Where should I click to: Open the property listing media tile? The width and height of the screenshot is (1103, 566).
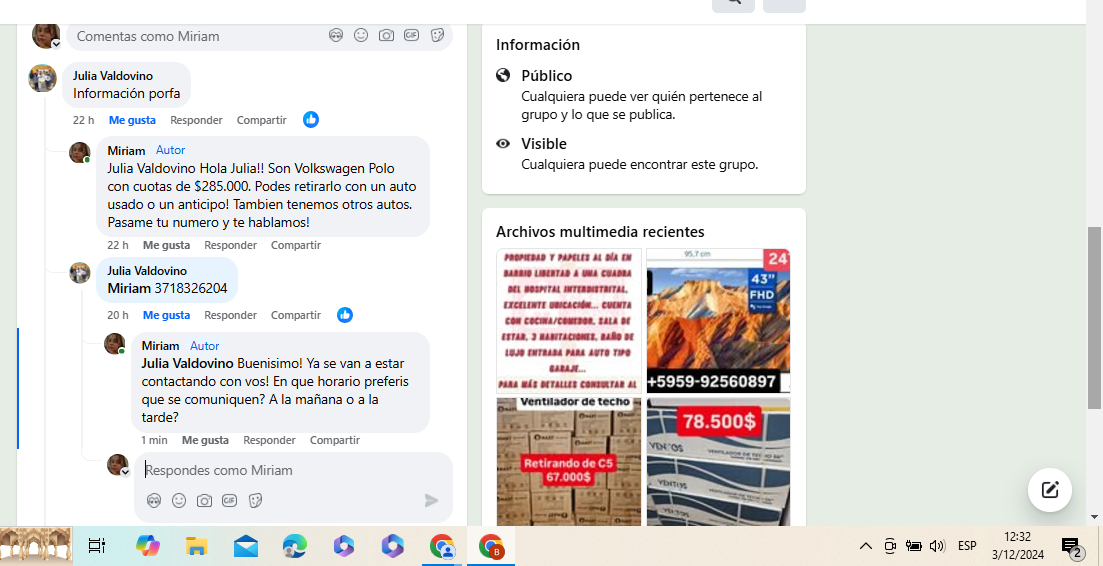click(568, 320)
